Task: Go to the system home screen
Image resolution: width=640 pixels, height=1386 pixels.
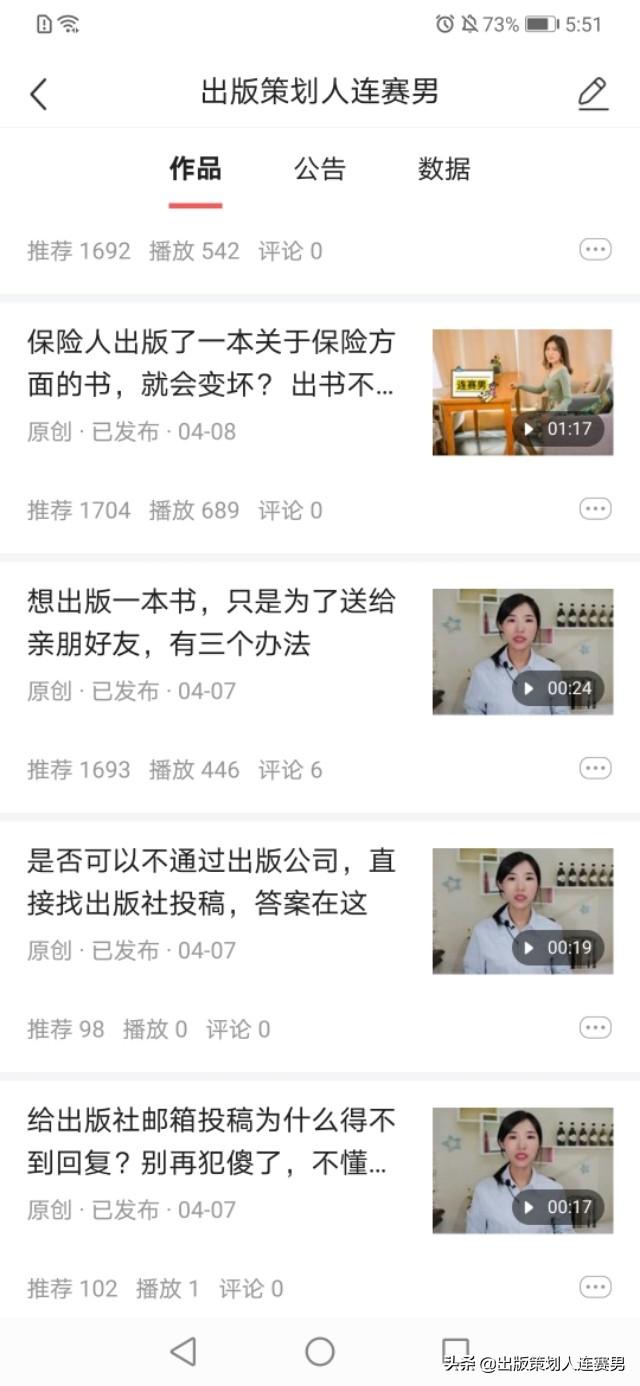Action: [320, 1352]
